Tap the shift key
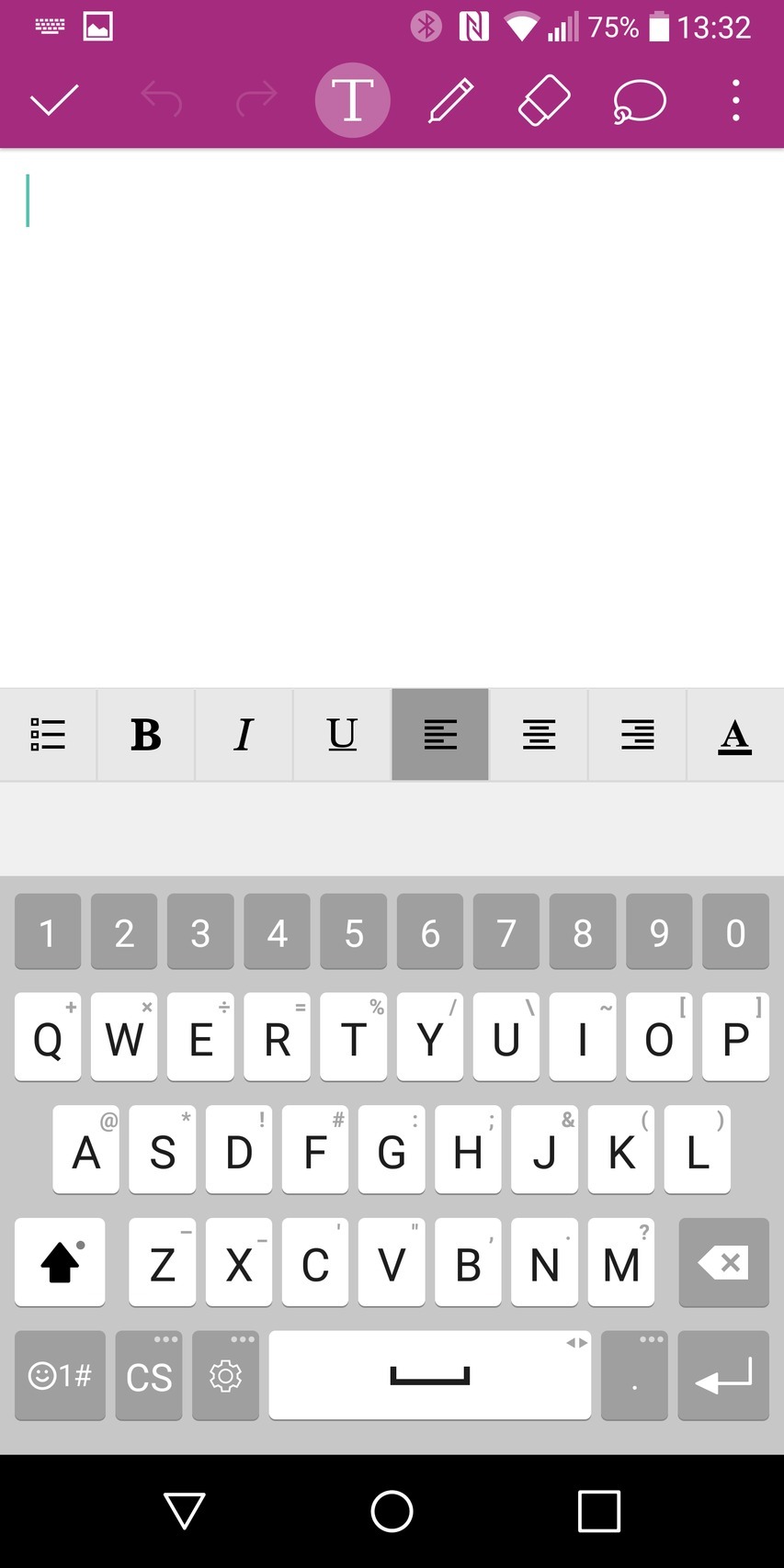Screen dimensions: 784x1568 tap(61, 1263)
